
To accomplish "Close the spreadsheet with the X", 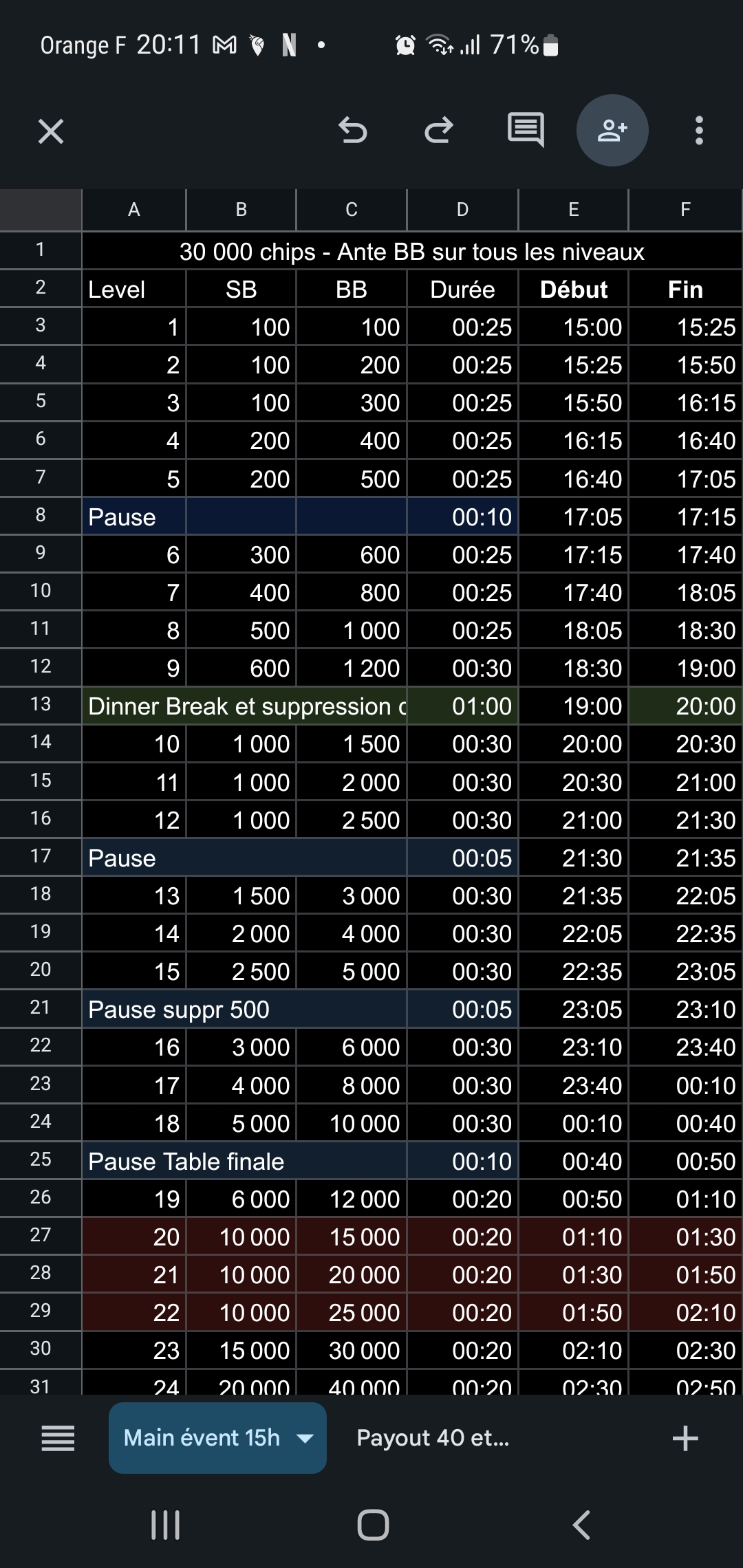I will pos(51,131).
